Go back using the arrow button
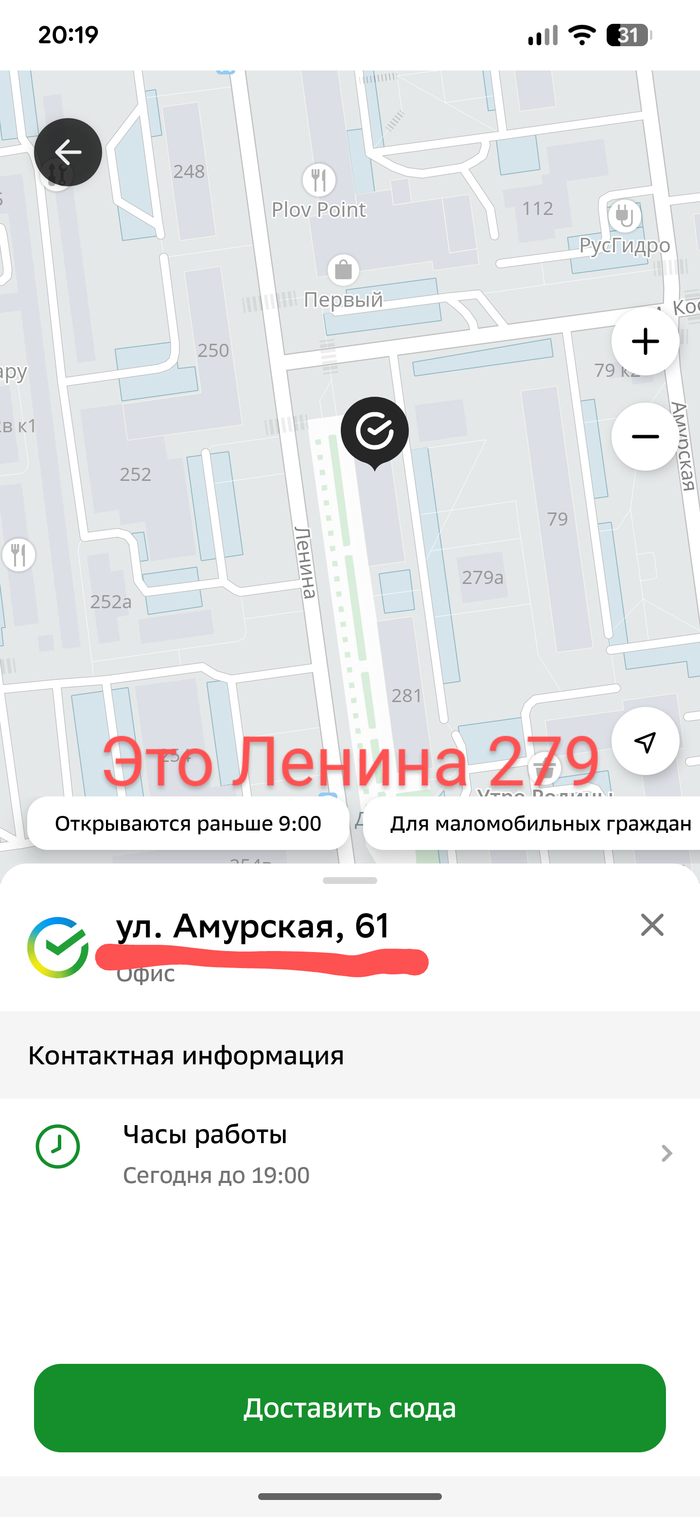This screenshot has height=1517, width=700. click(x=68, y=152)
